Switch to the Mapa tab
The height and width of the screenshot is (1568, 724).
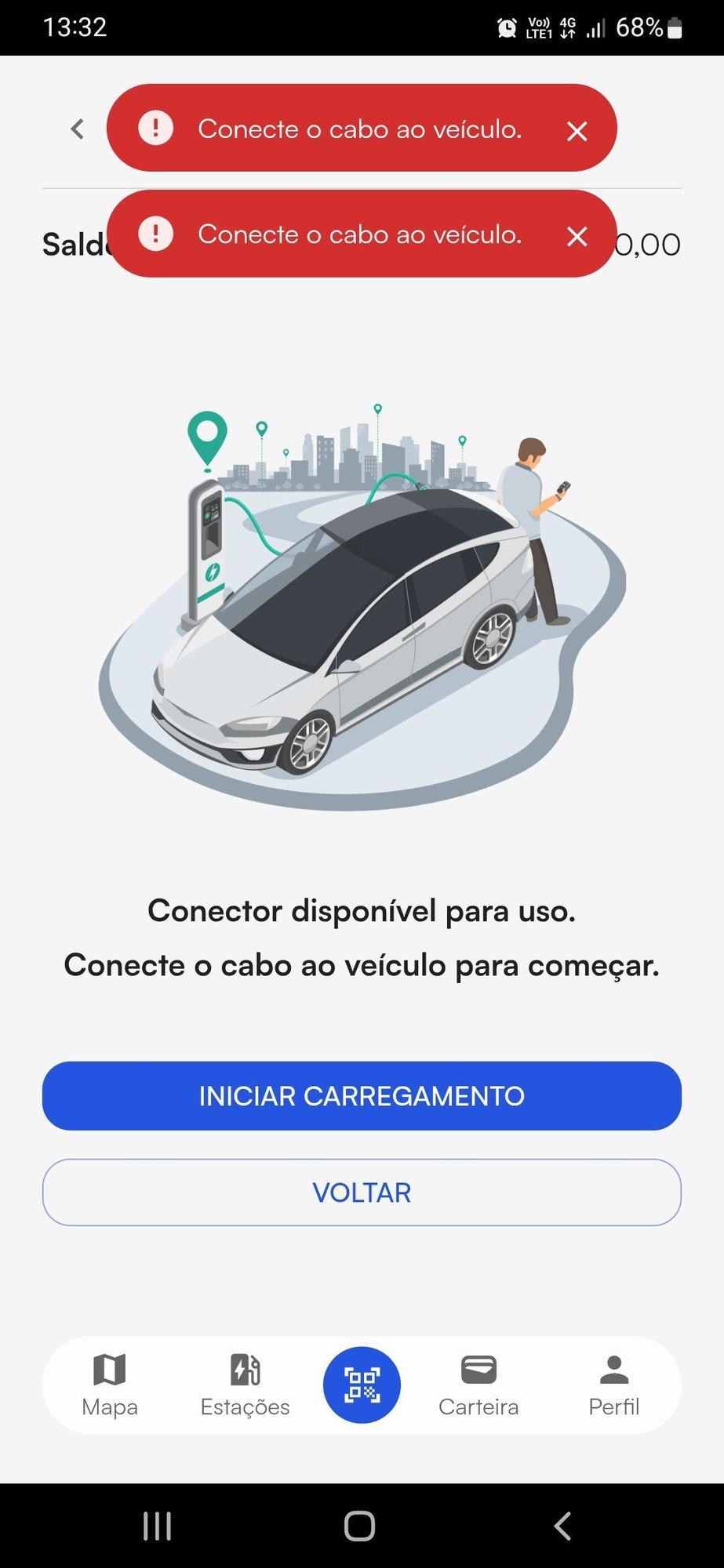[x=110, y=1385]
